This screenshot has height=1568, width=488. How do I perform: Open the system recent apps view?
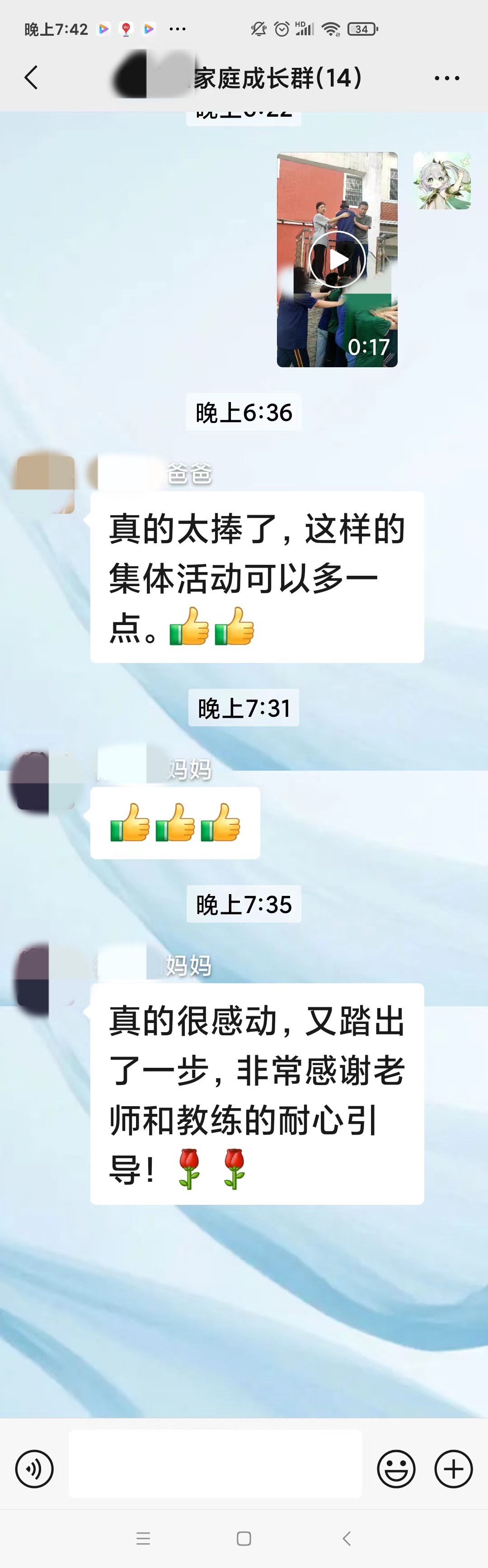pos(144,1538)
